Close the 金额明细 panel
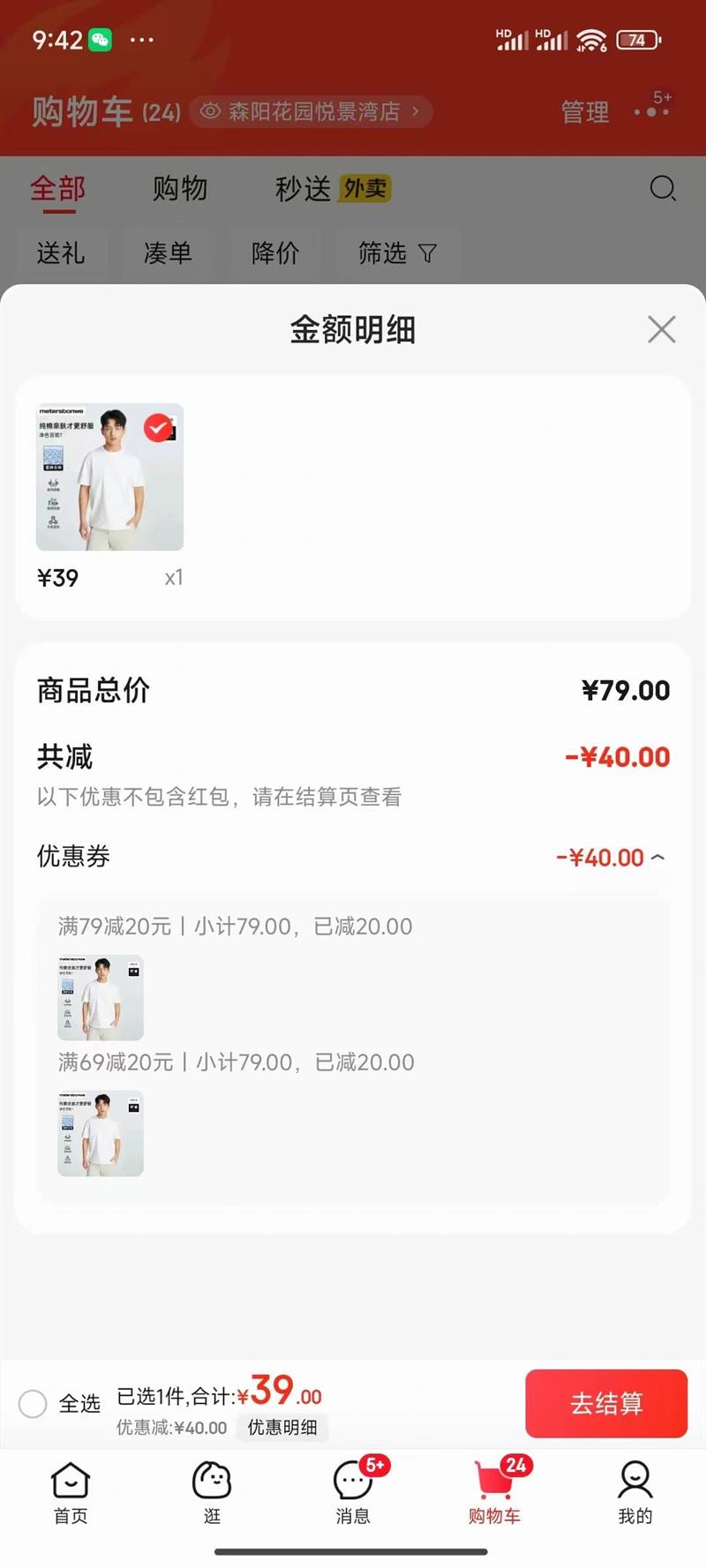706x1568 pixels. 661,329
